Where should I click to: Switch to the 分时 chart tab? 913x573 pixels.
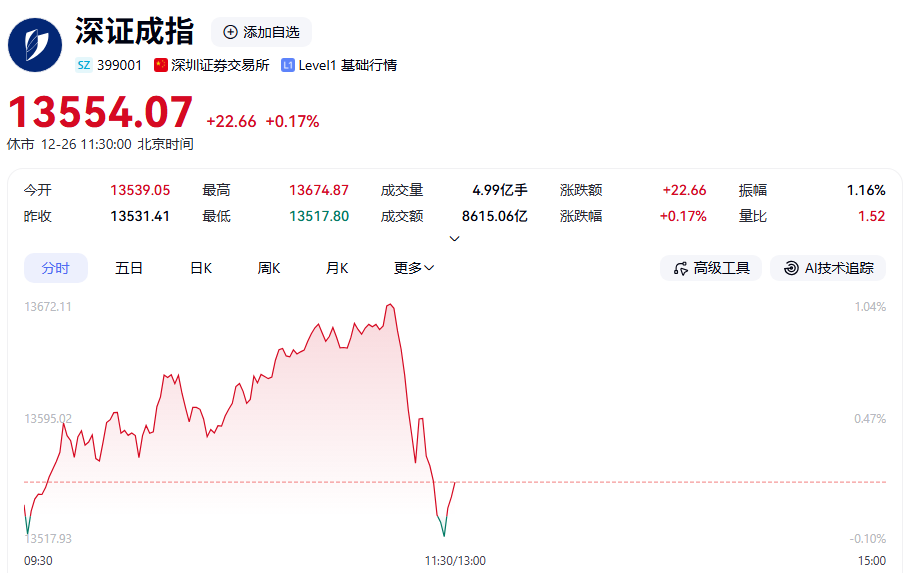click(x=55, y=268)
